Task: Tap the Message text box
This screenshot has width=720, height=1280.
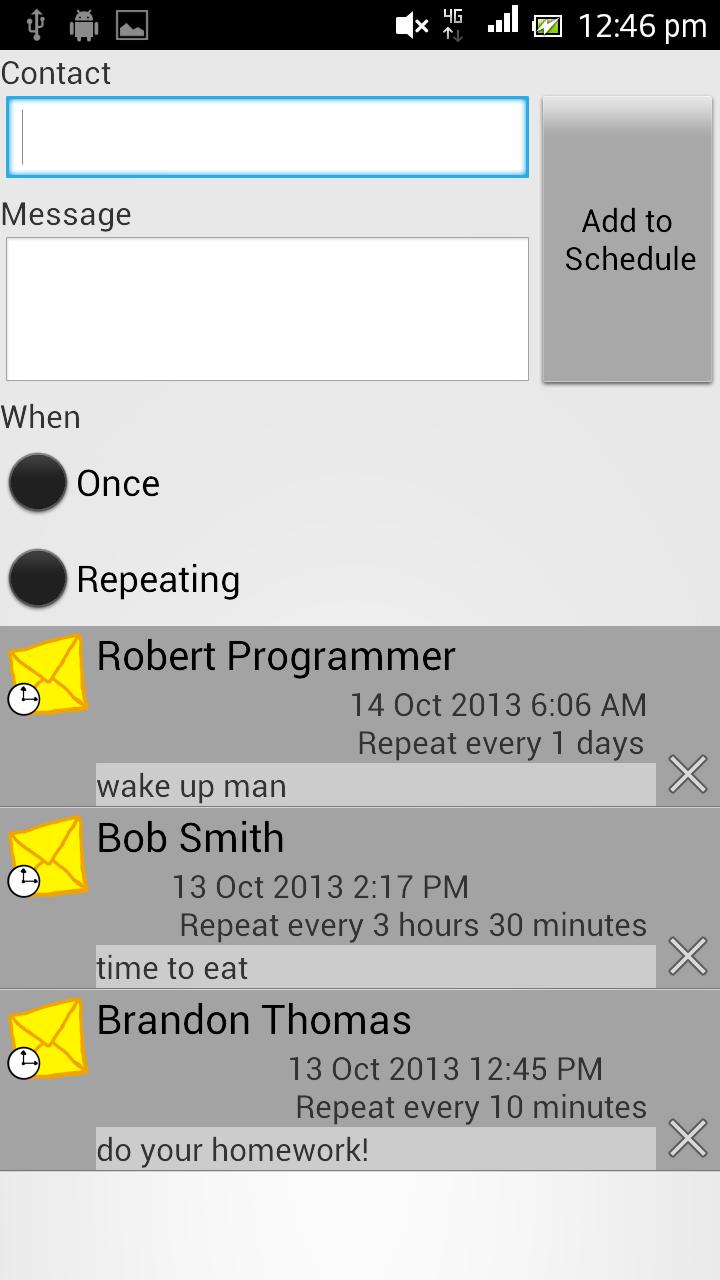Action: 267,308
